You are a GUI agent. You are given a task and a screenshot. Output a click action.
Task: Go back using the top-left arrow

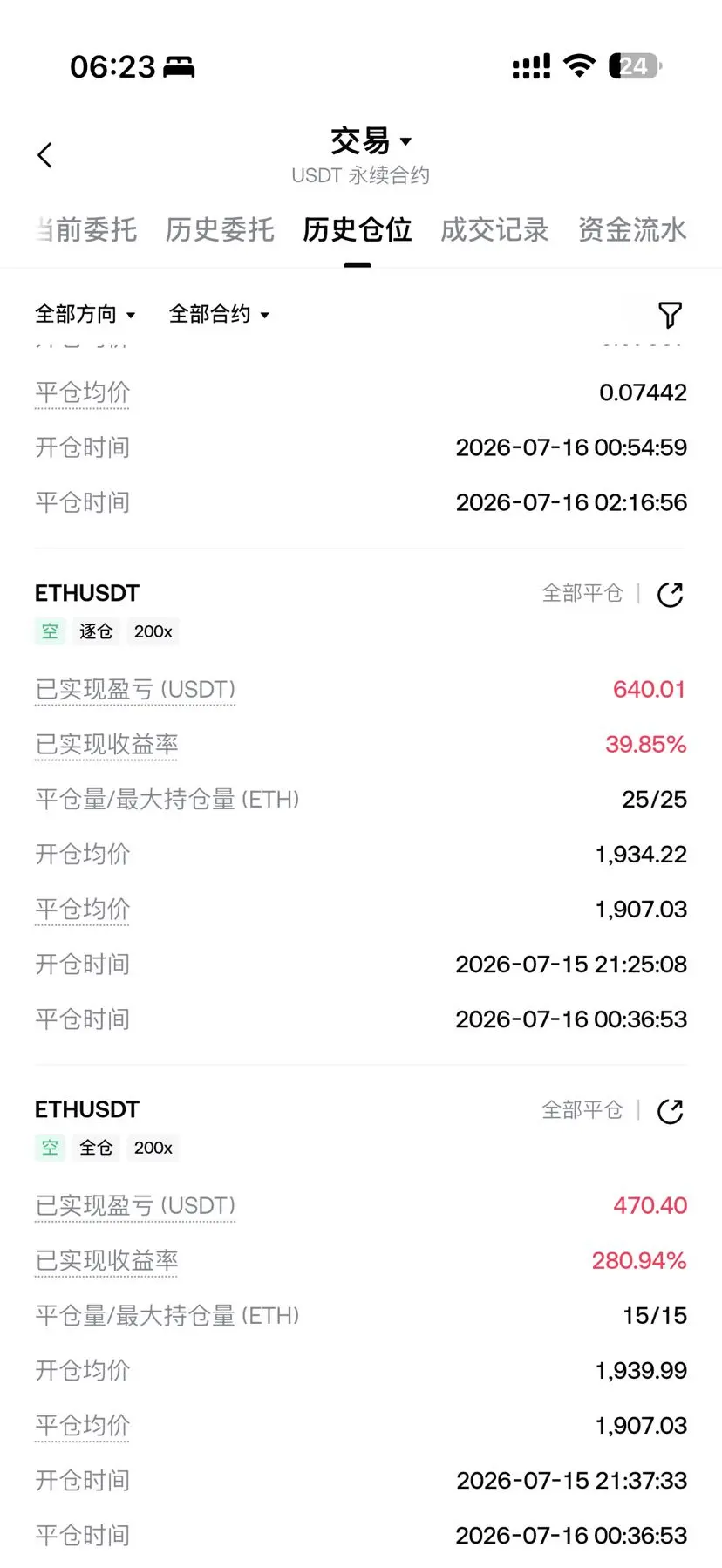(45, 155)
